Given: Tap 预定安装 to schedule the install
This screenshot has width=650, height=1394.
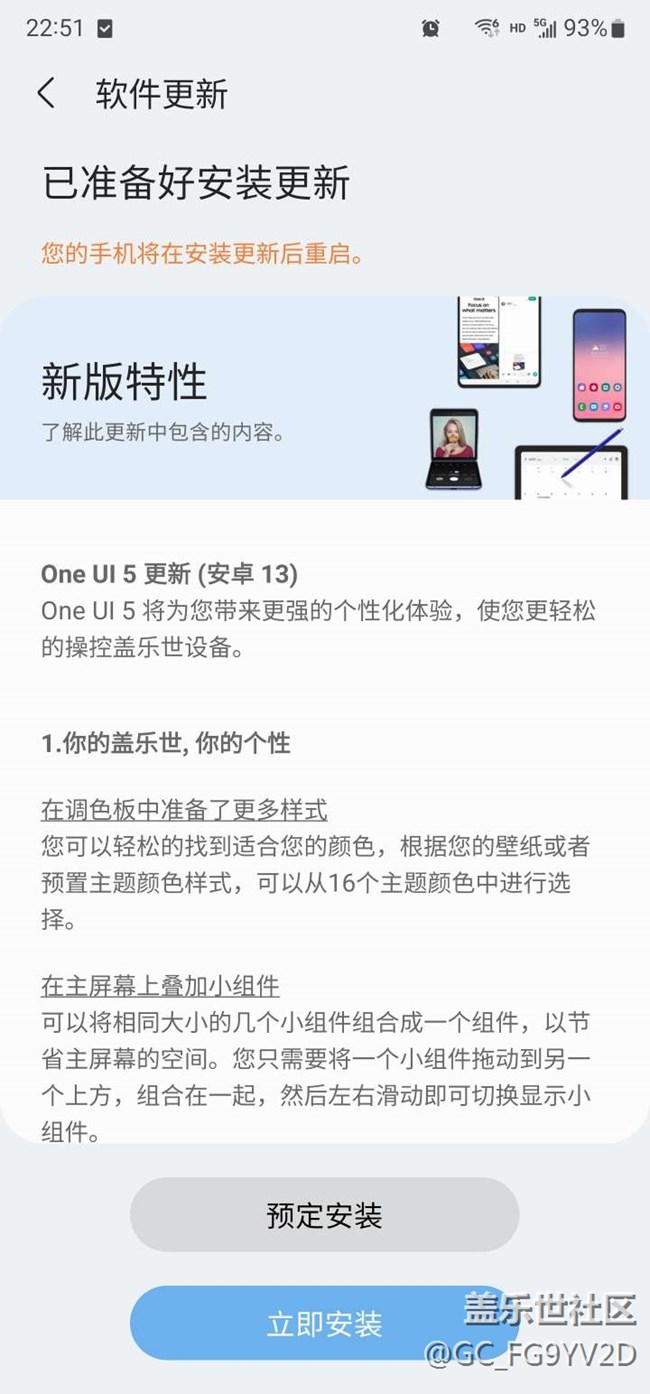Looking at the screenshot, I should click(x=324, y=1215).
